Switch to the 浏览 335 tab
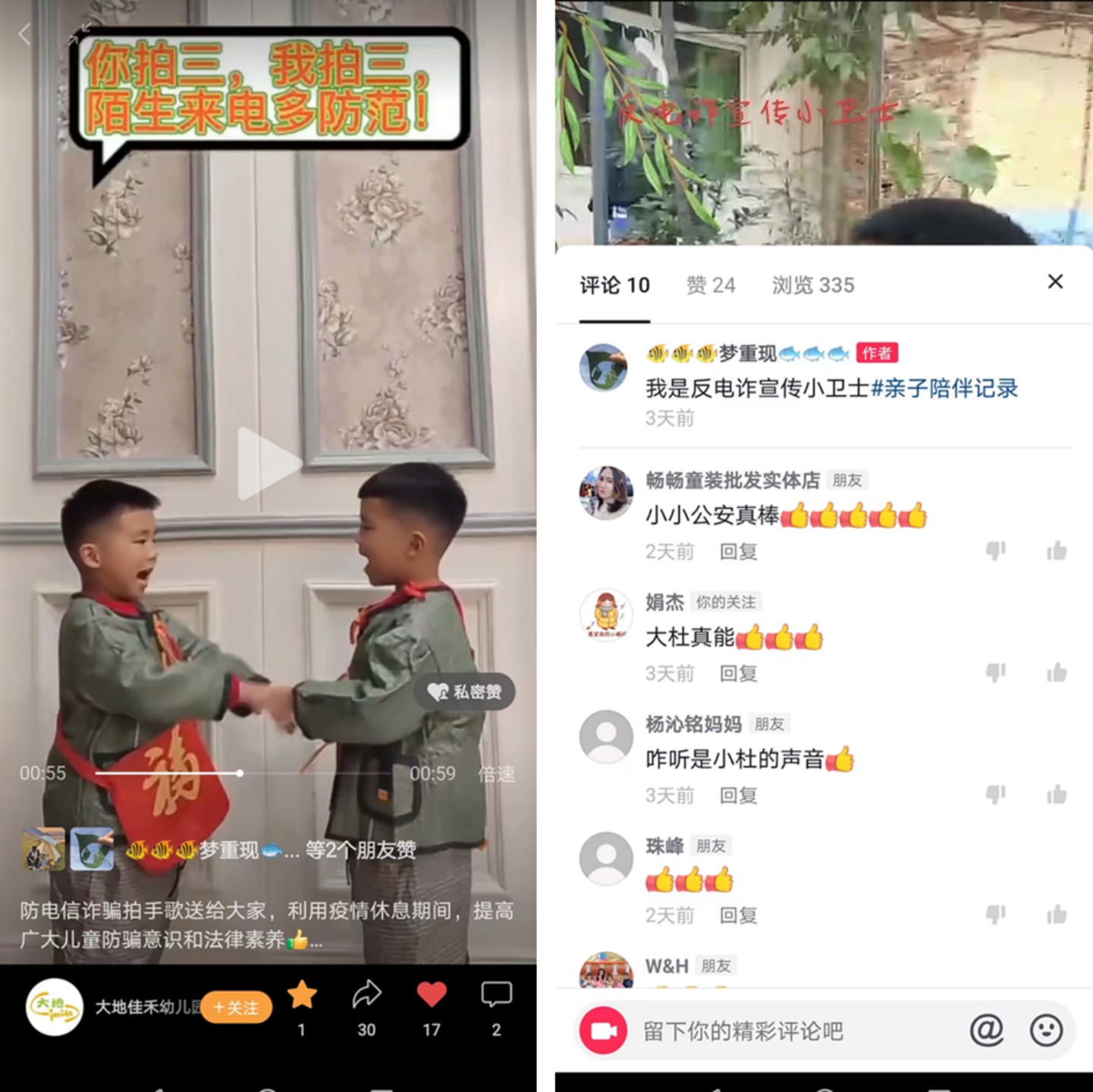1093x1092 pixels. [812, 285]
